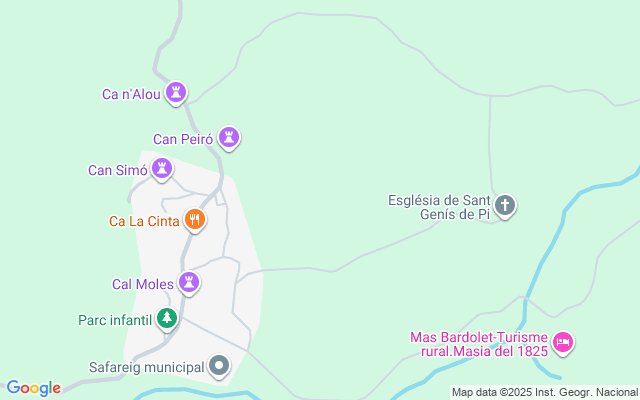Select the Cal Moles marker
Viewport: 640px width, 400px height.
[189, 283]
